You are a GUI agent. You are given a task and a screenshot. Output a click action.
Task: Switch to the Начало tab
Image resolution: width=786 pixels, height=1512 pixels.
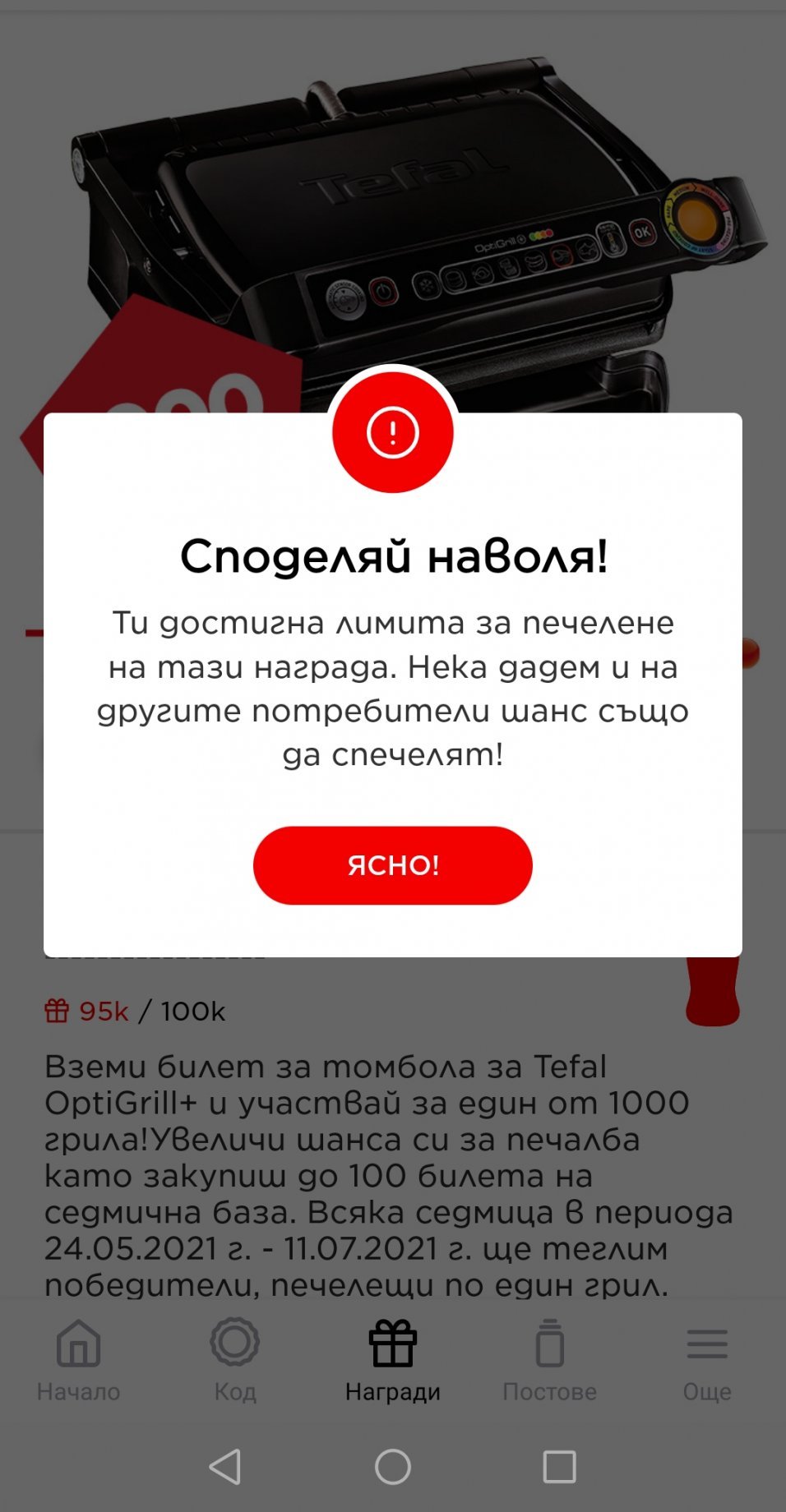(78, 1360)
